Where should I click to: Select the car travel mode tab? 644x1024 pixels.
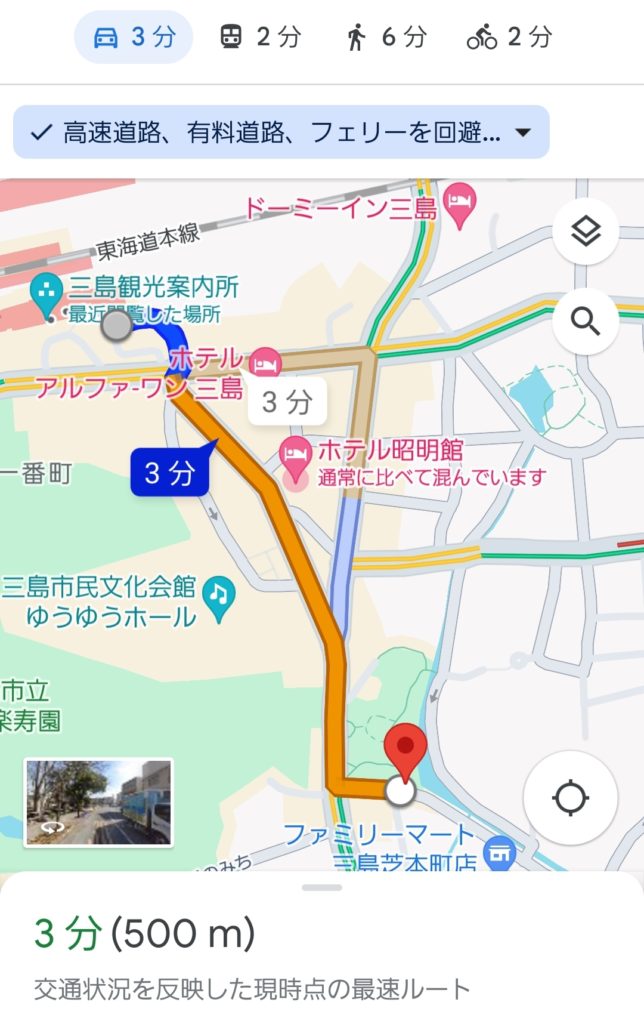point(134,38)
